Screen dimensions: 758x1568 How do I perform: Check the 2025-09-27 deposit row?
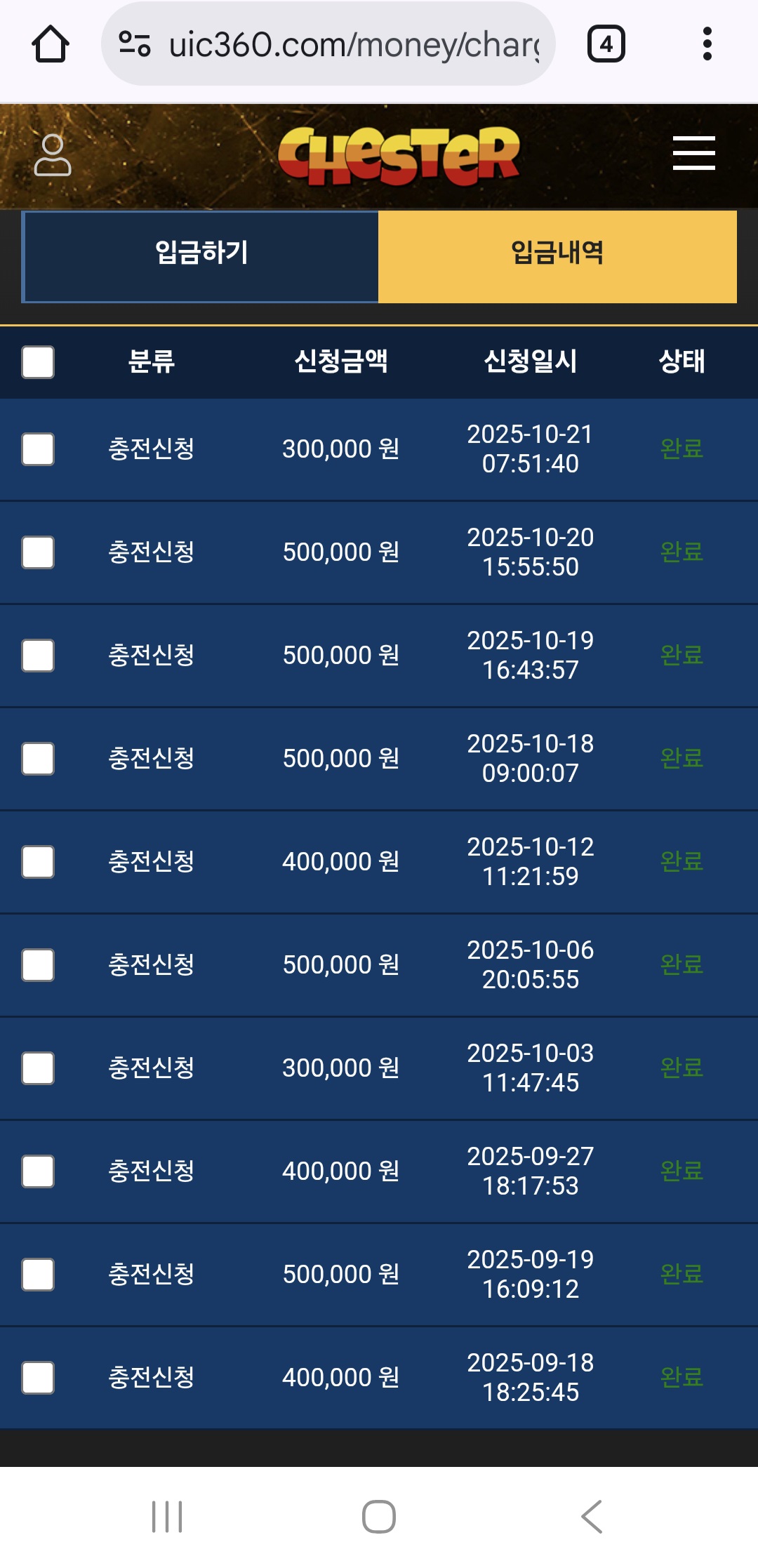[x=38, y=1171]
